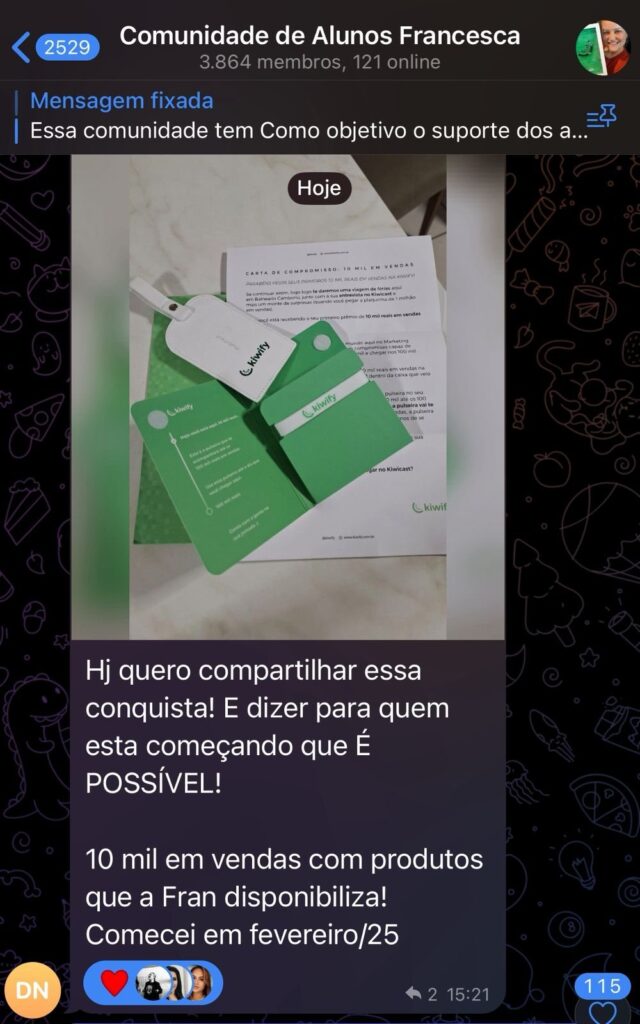Open the pinned messages list icon
Viewport: 640px width, 1024px height.
pos(601,117)
